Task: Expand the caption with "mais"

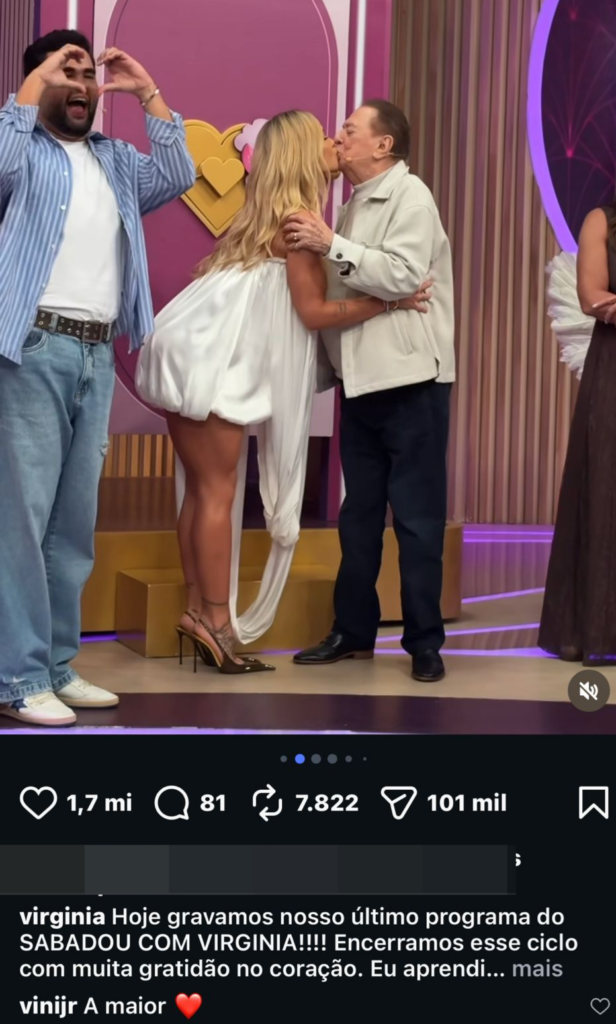Action: click(537, 968)
